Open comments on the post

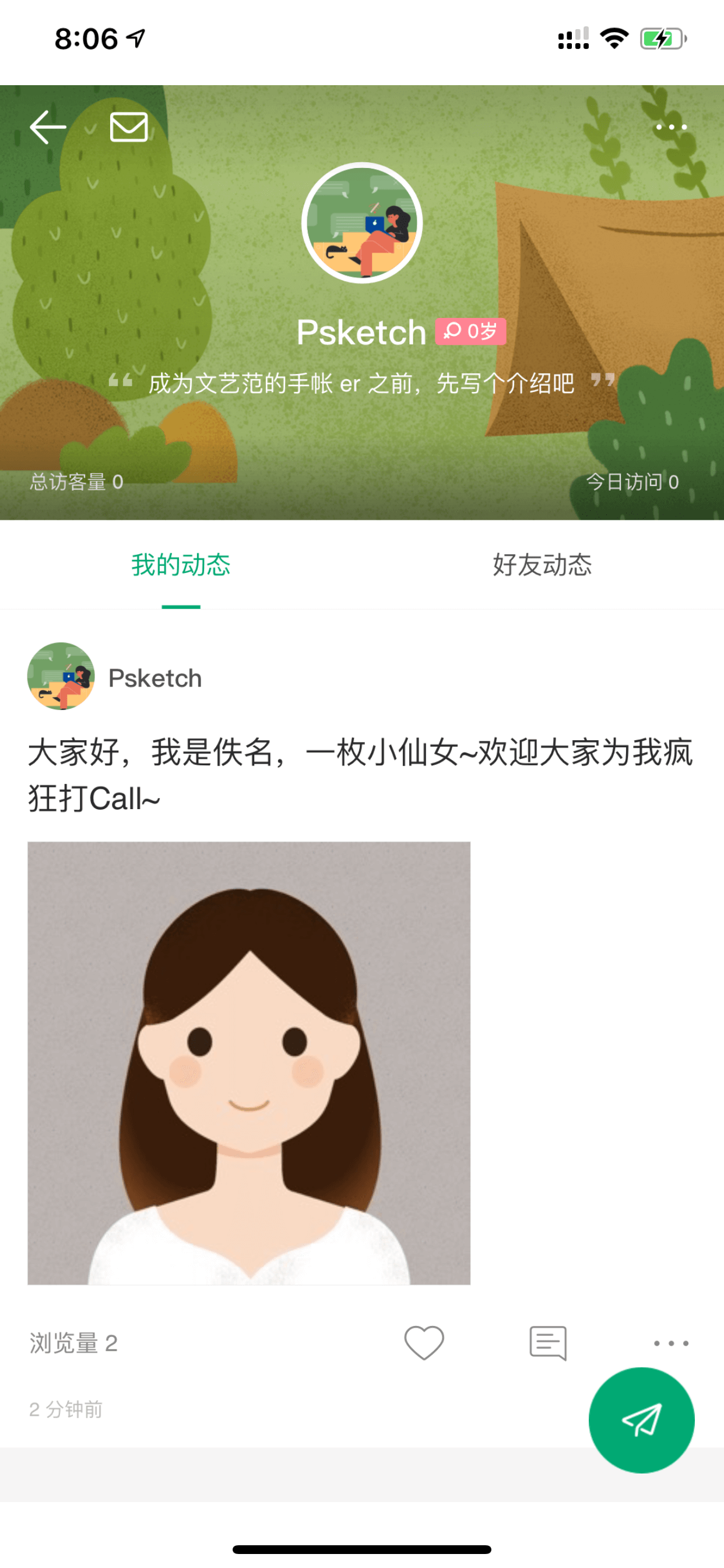tap(548, 1343)
